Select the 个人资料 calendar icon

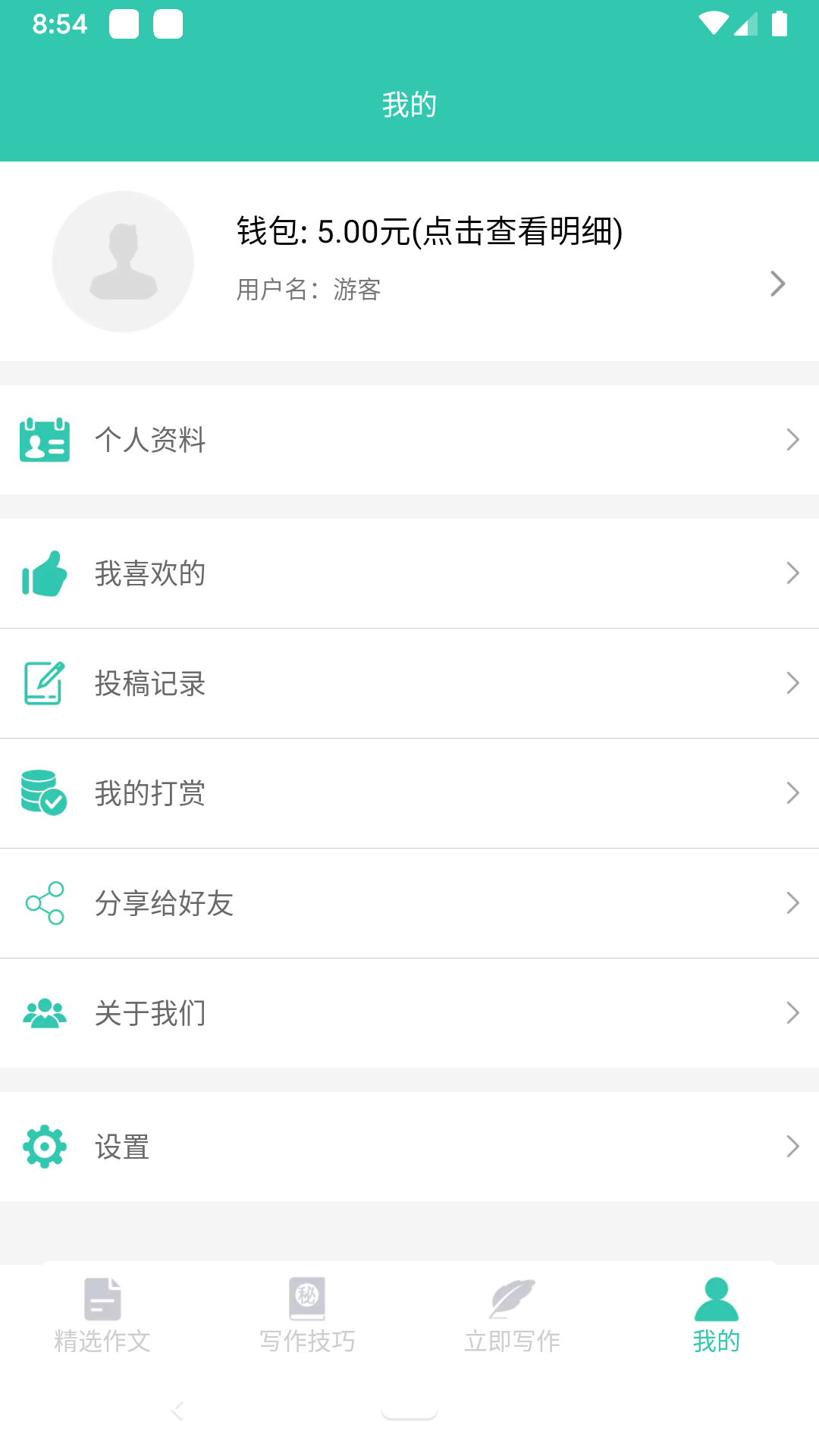click(44, 440)
